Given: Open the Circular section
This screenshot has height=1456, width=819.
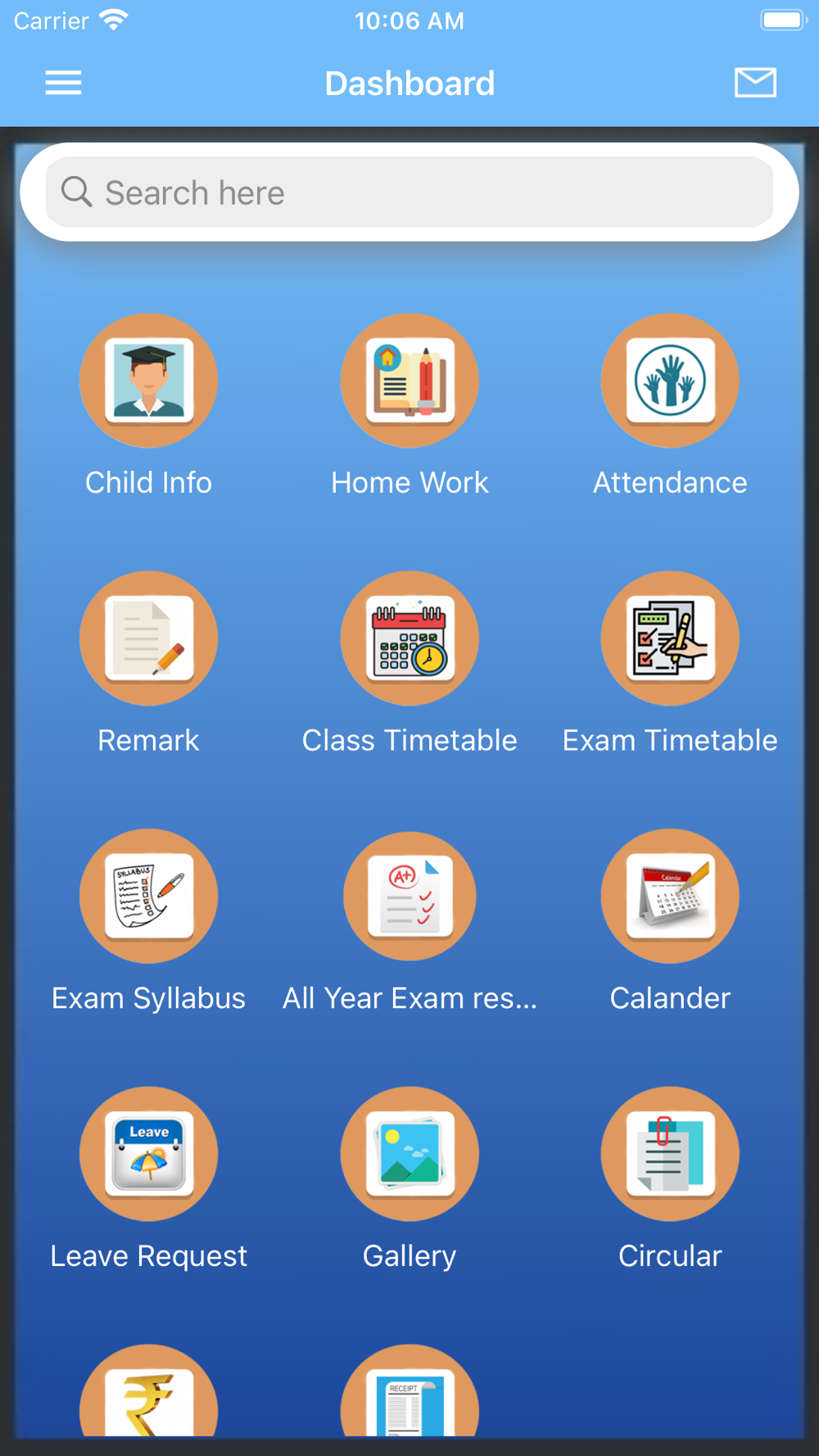Looking at the screenshot, I should [x=670, y=1155].
